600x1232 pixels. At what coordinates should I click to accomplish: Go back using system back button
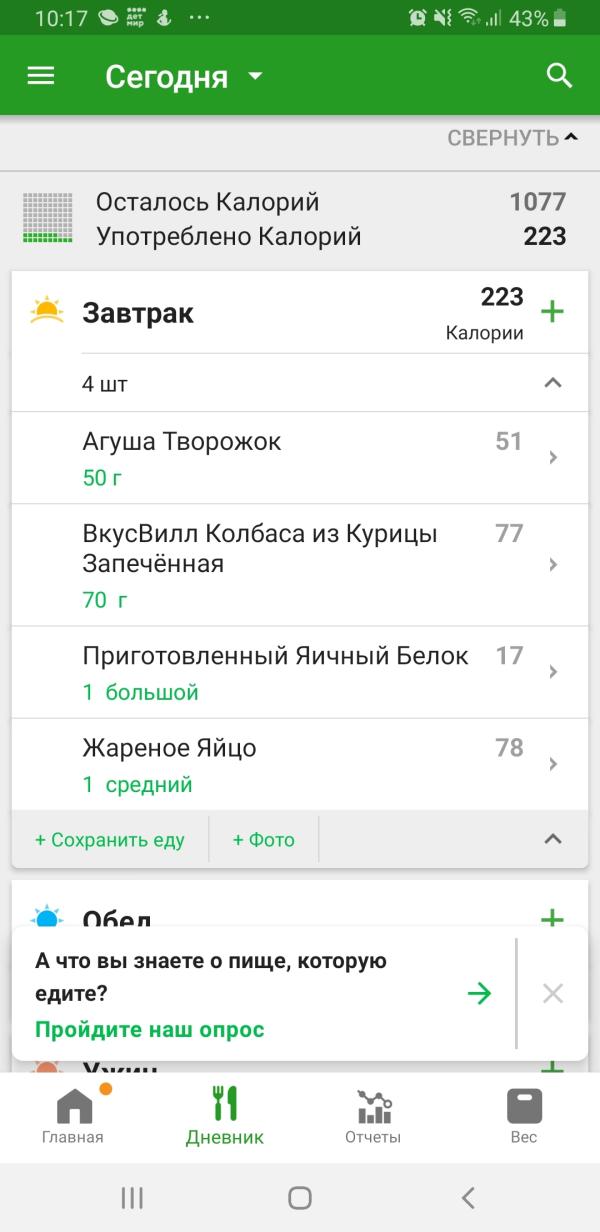click(467, 1197)
